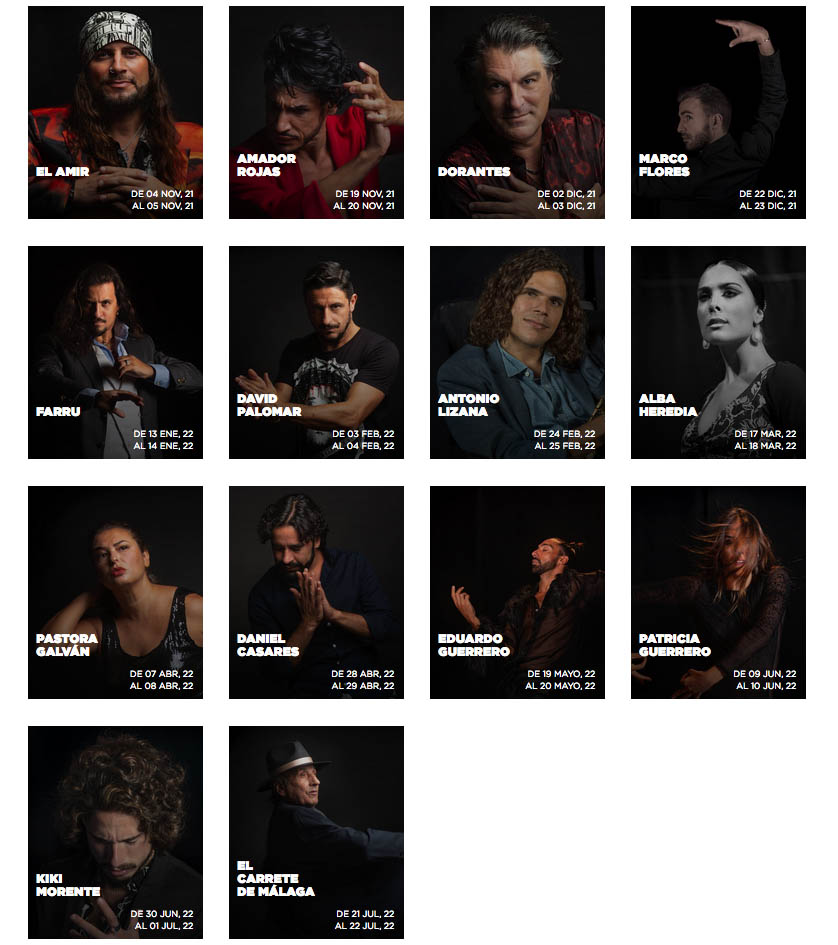Select the Dorantes event tile
The height and width of the screenshot is (945, 838).
tap(517, 112)
